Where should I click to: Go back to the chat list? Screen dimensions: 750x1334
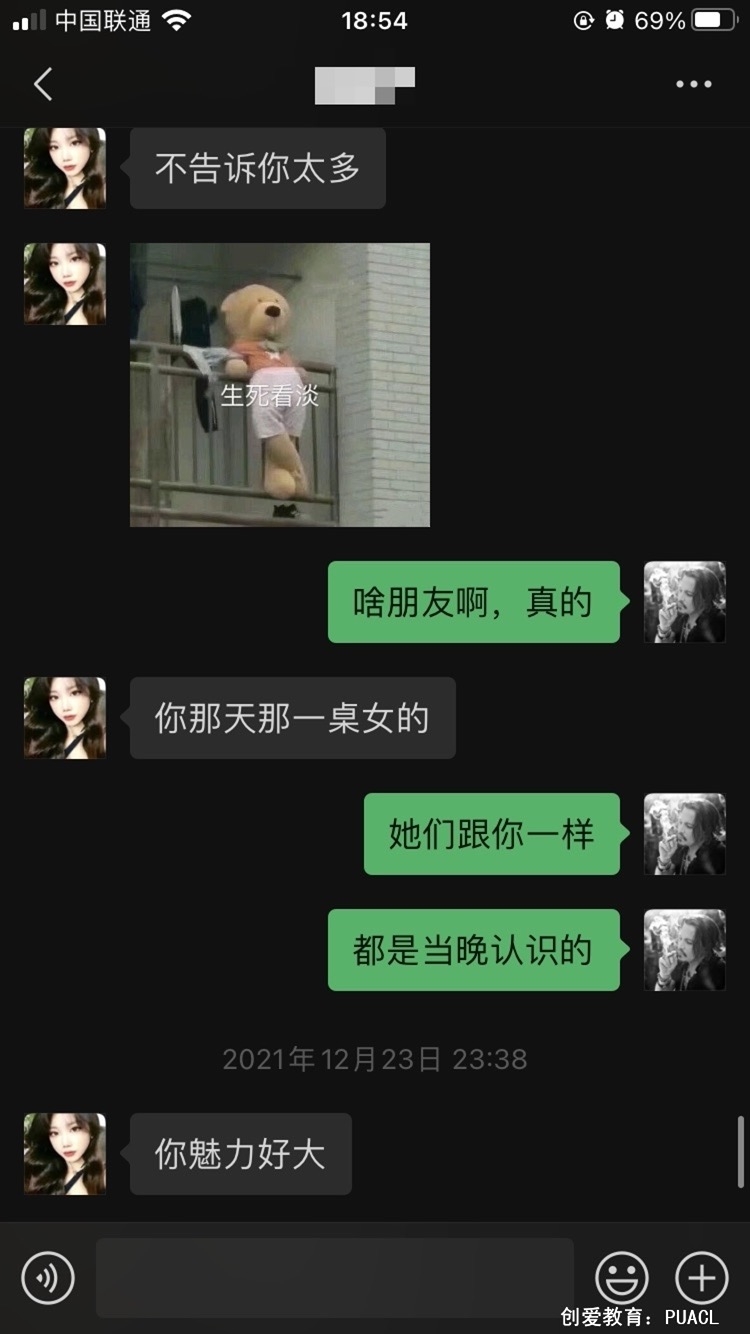pos(42,85)
